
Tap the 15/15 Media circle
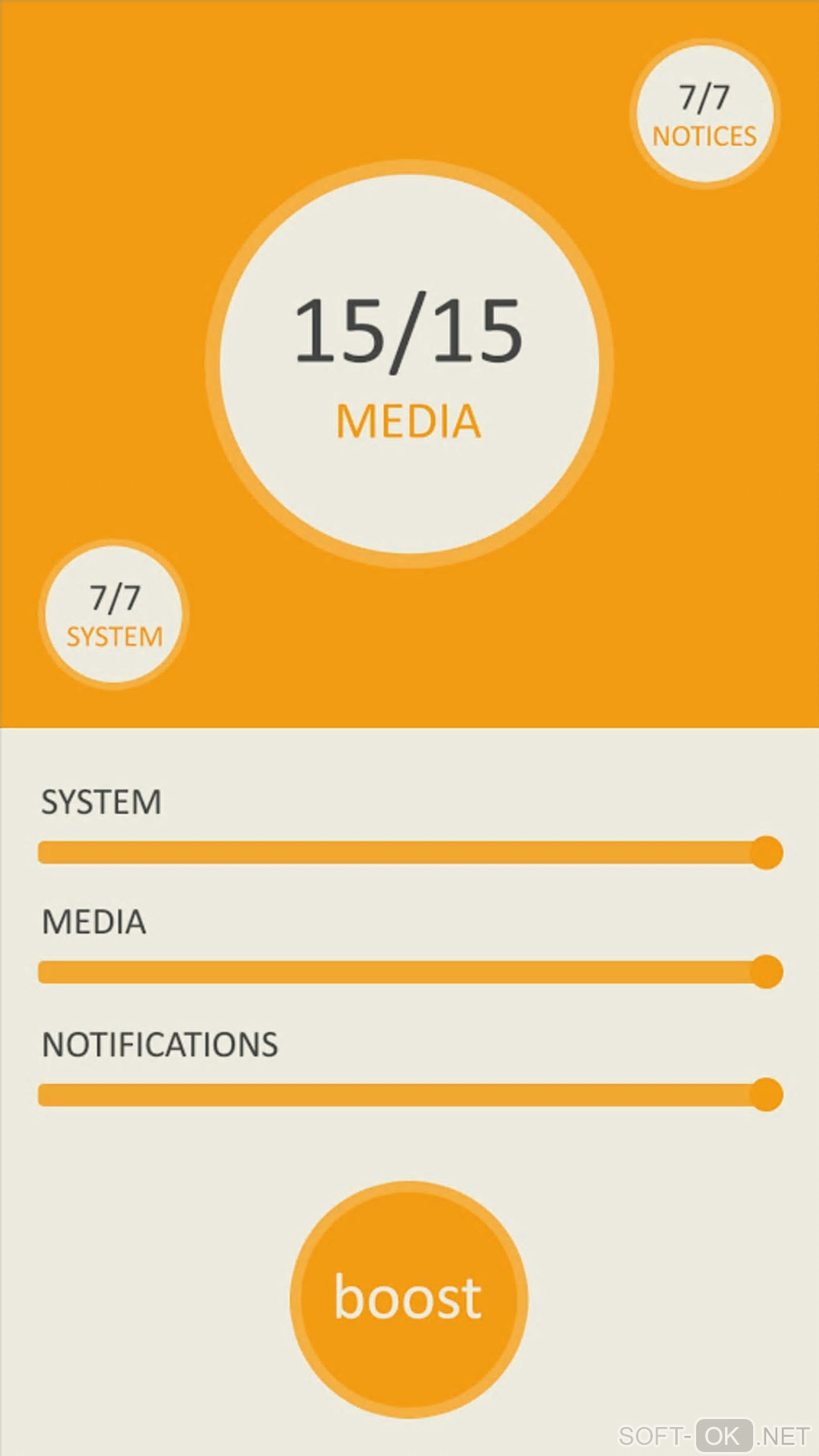[409, 364]
